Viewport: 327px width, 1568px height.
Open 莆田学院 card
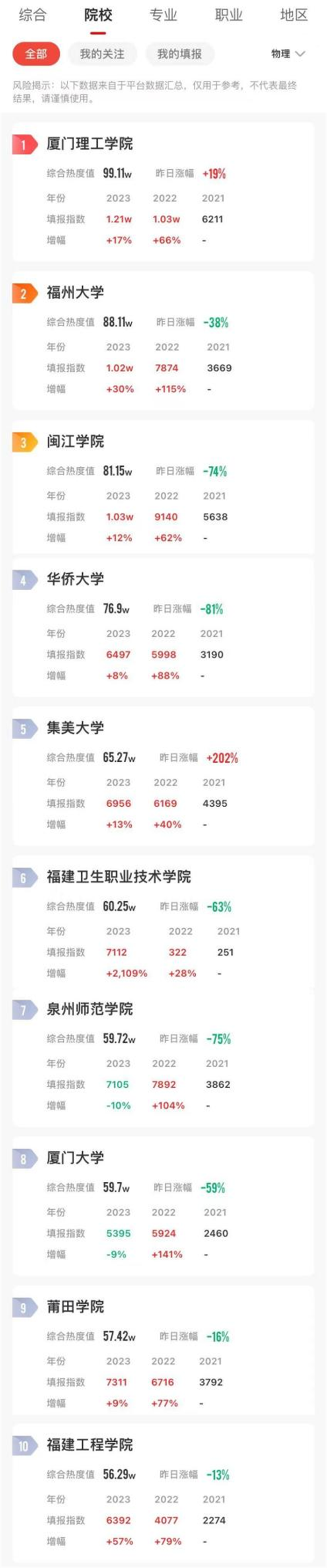click(75, 1307)
